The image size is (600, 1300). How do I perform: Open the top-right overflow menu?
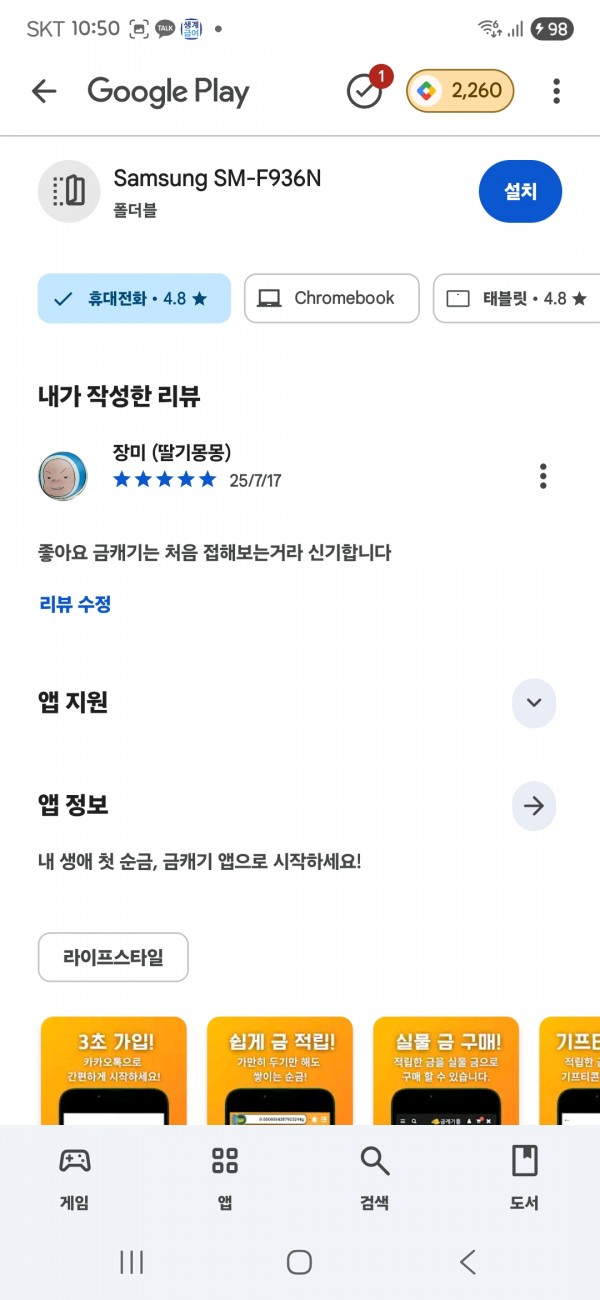(556, 91)
